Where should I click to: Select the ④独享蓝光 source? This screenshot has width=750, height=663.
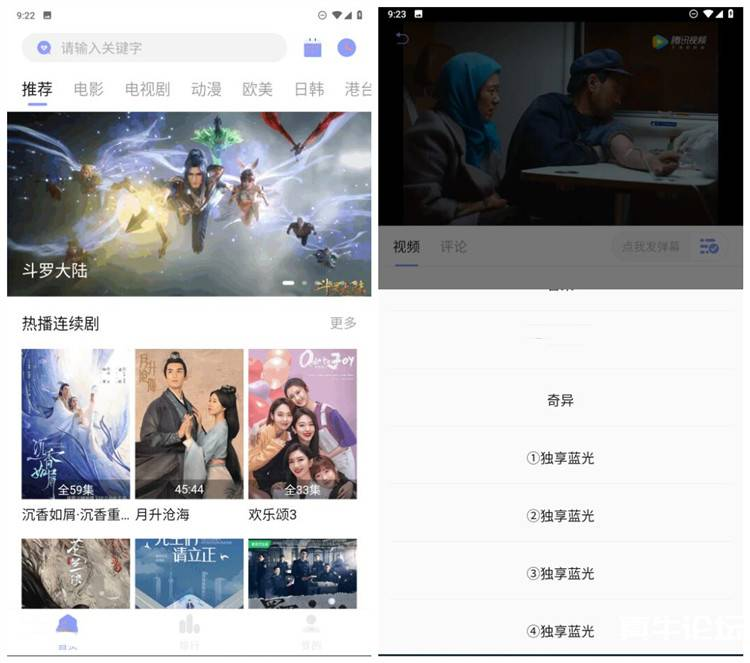(x=560, y=631)
